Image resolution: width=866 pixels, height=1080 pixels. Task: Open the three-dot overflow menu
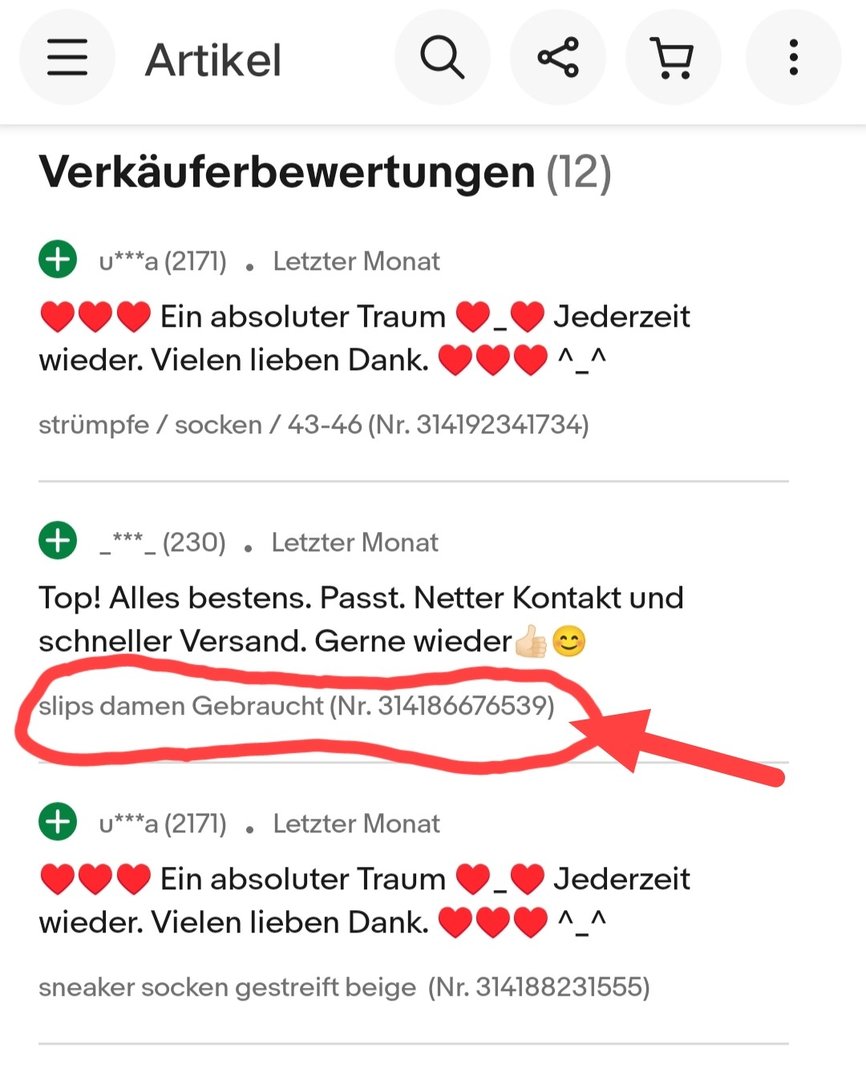coord(793,58)
